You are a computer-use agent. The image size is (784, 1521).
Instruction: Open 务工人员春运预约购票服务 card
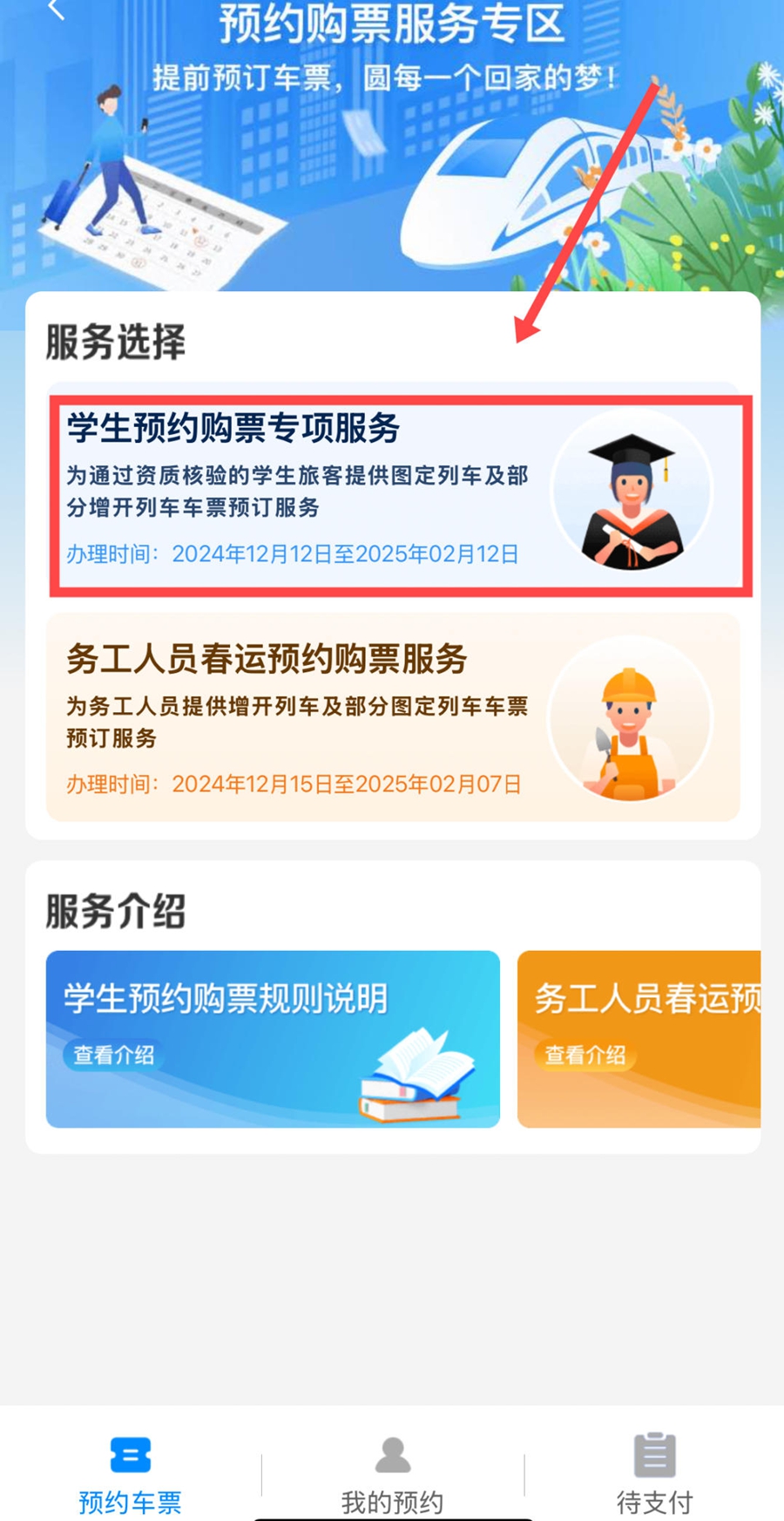click(392, 718)
